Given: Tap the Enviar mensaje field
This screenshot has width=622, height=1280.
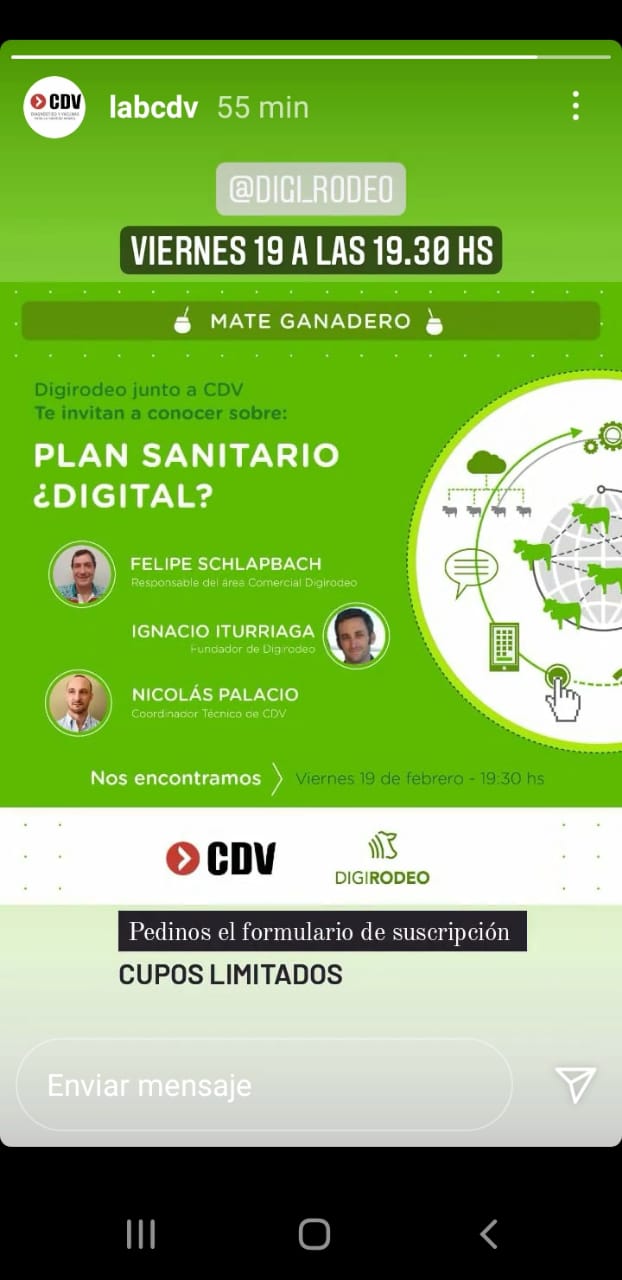Looking at the screenshot, I should click(x=264, y=1085).
